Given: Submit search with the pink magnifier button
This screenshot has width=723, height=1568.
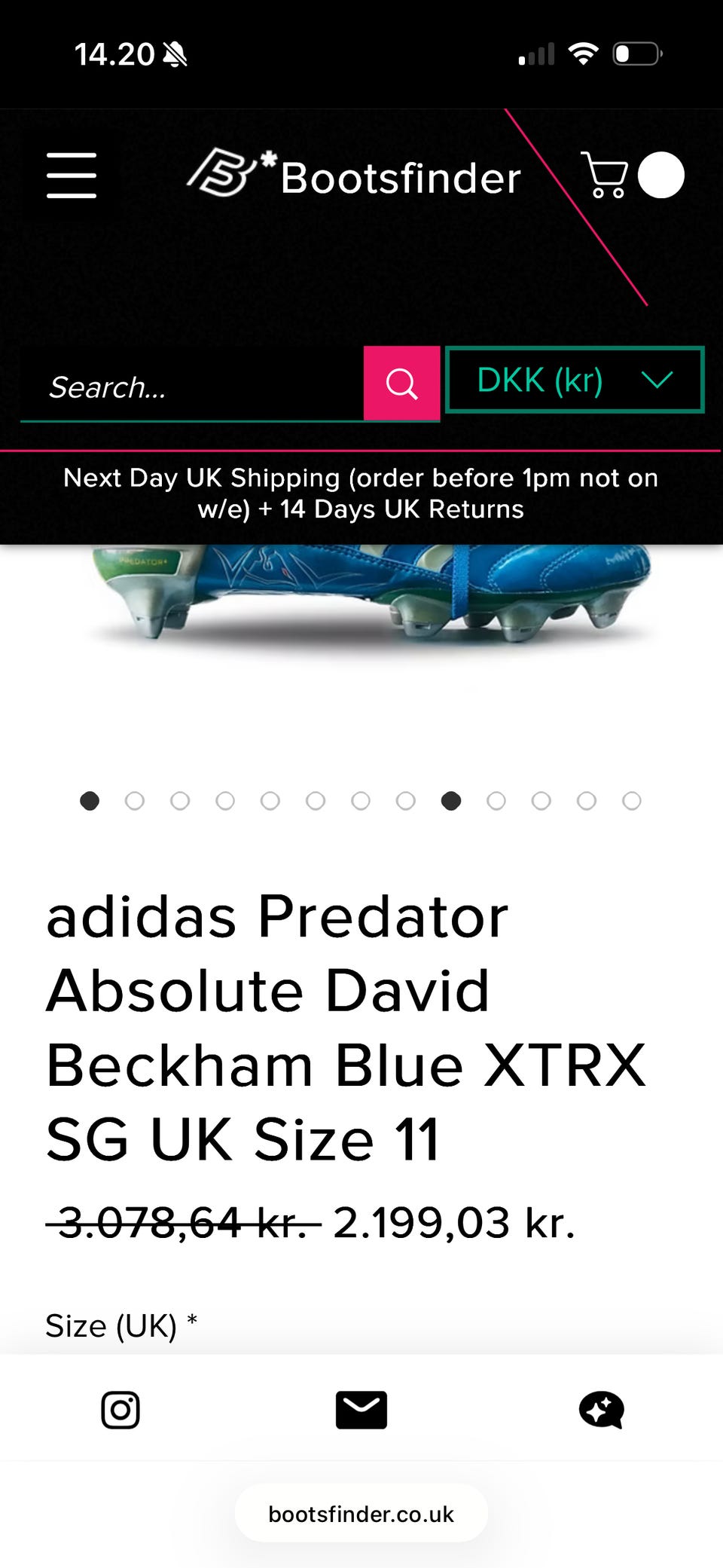Looking at the screenshot, I should click(401, 384).
